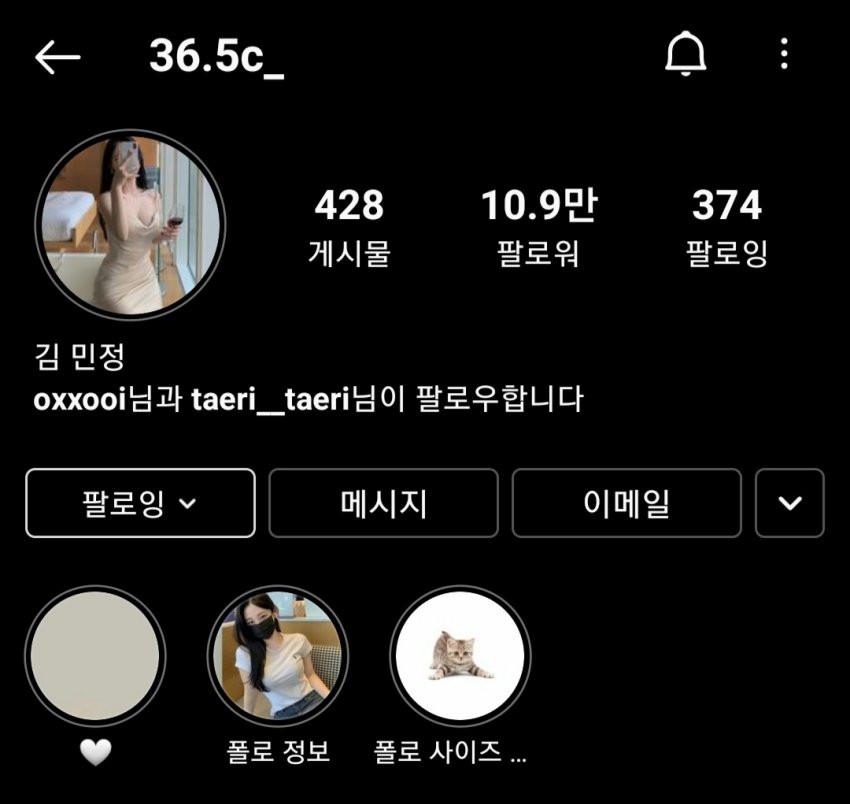This screenshot has width=850, height=804.
Task: Open the 36.5c_ profile picture
Action: click(130, 225)
